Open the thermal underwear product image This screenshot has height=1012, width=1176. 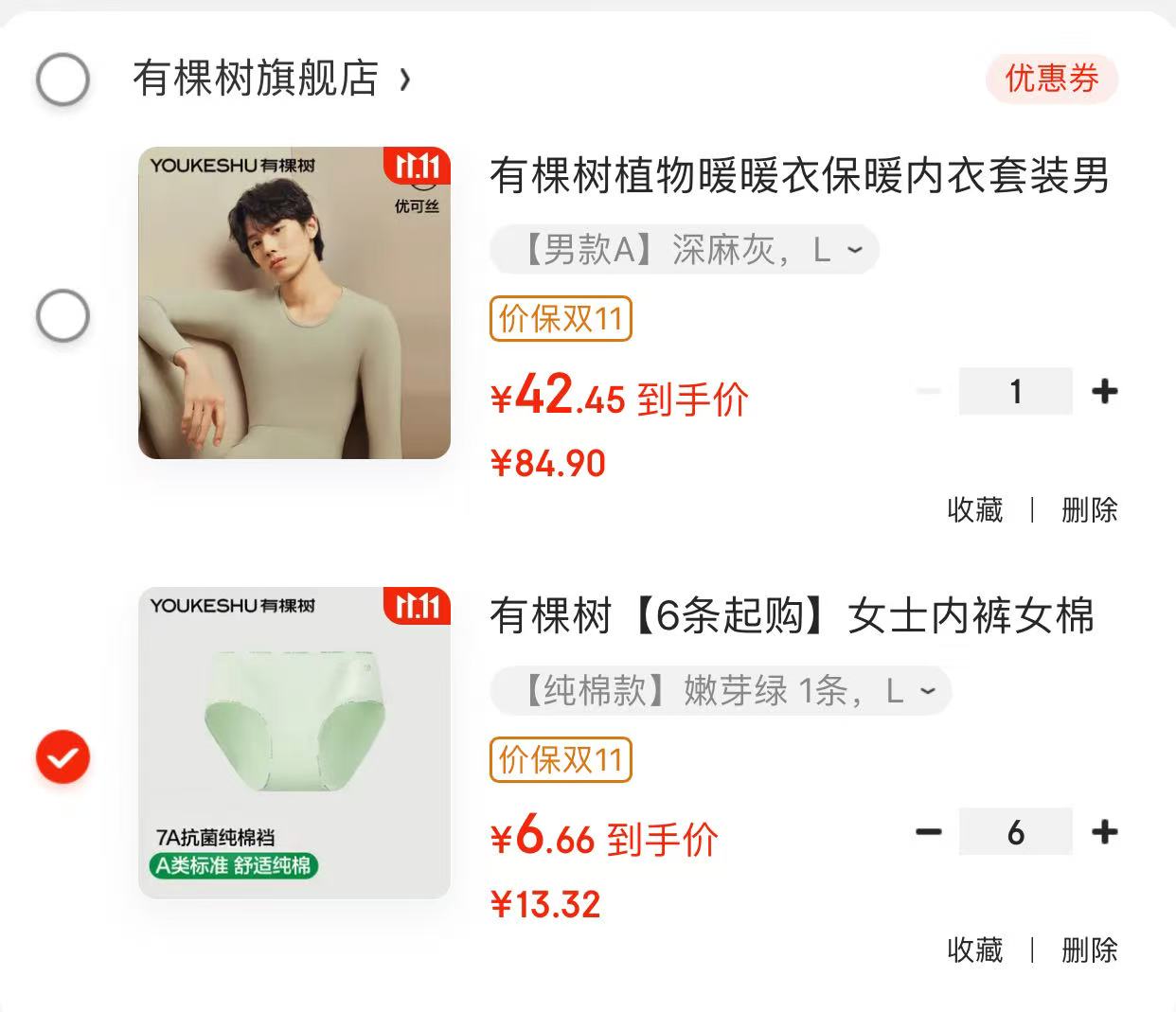pyautogui.click(x=294, y=303)
